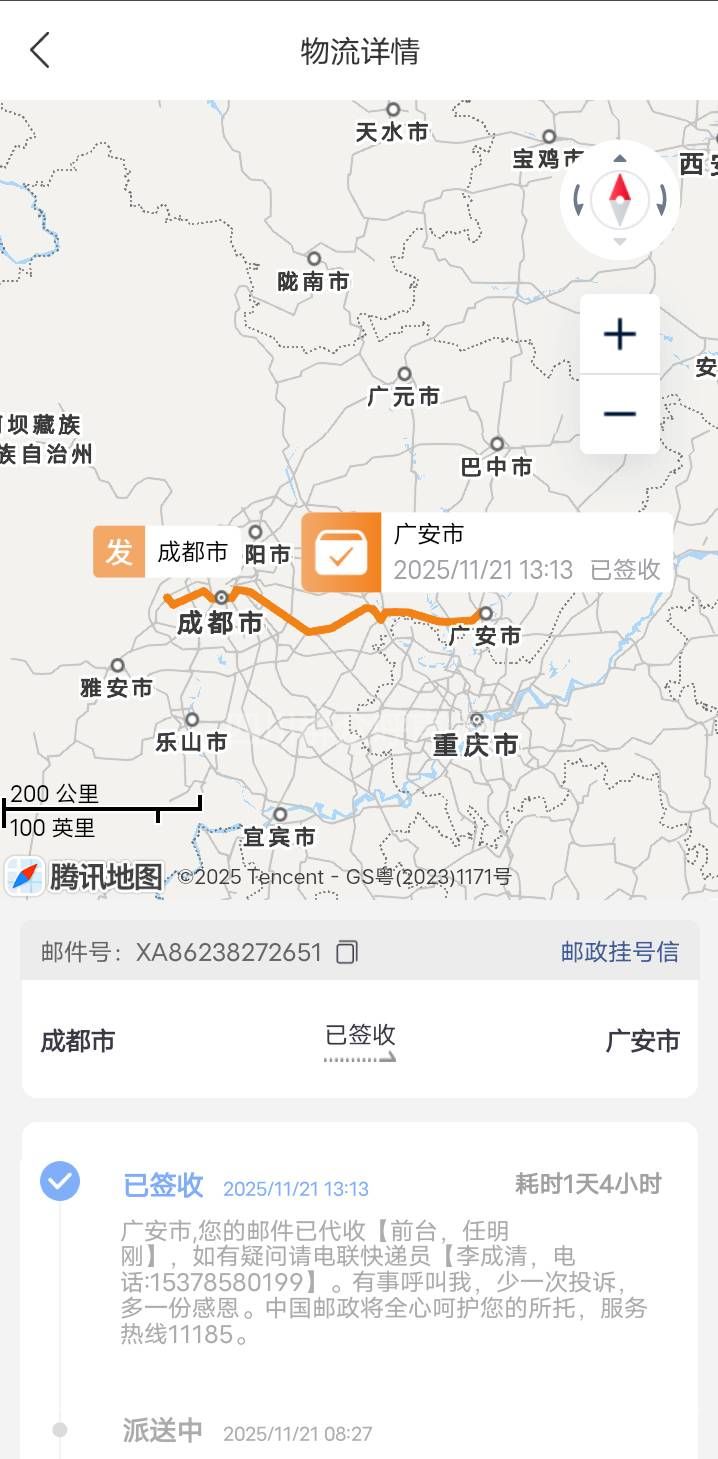This screenshot has height=1459, width=718.
Task: Reset map orientation with the compass
Action: [620, 200]
